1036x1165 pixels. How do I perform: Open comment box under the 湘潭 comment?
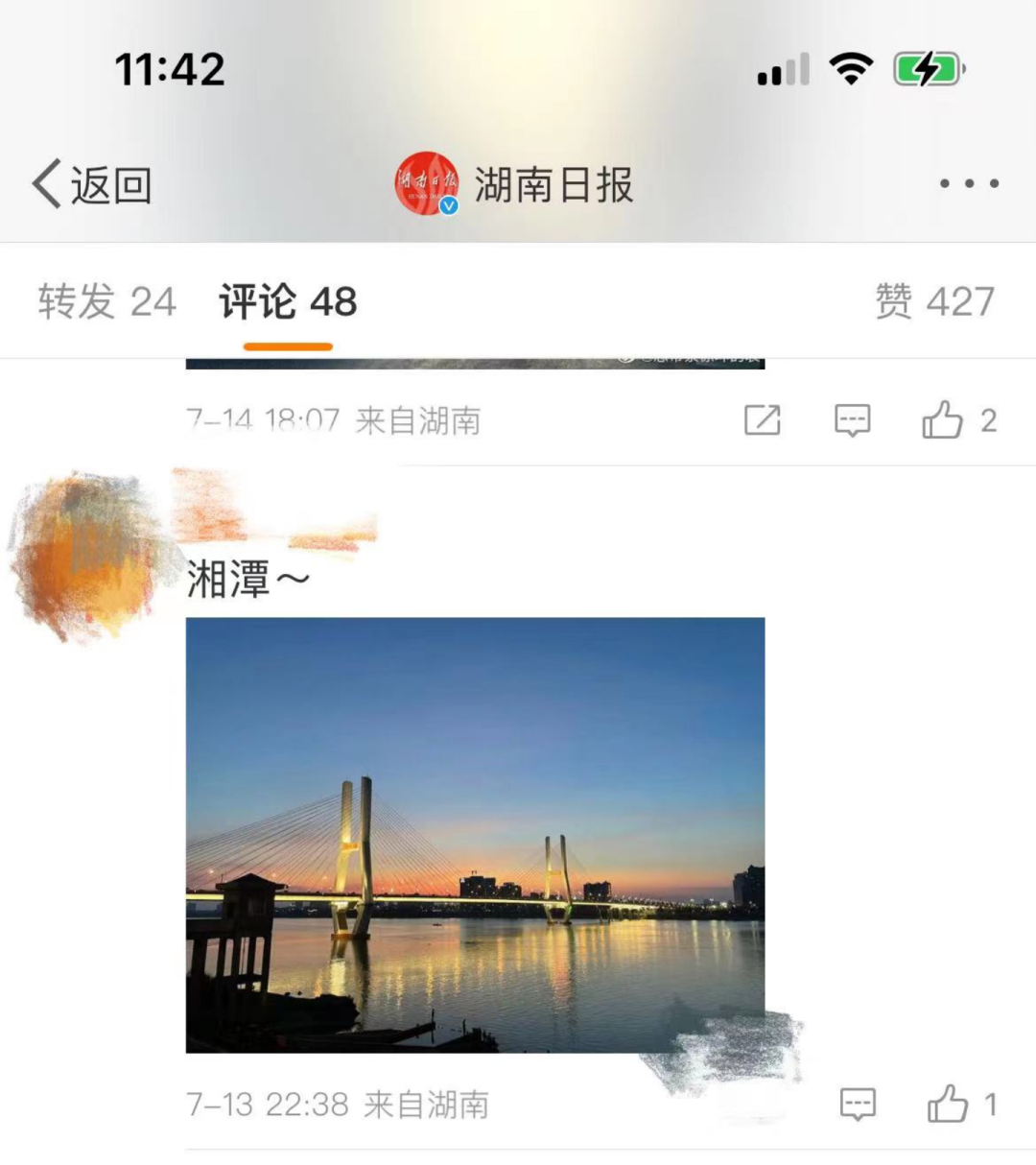[859, 1104]
